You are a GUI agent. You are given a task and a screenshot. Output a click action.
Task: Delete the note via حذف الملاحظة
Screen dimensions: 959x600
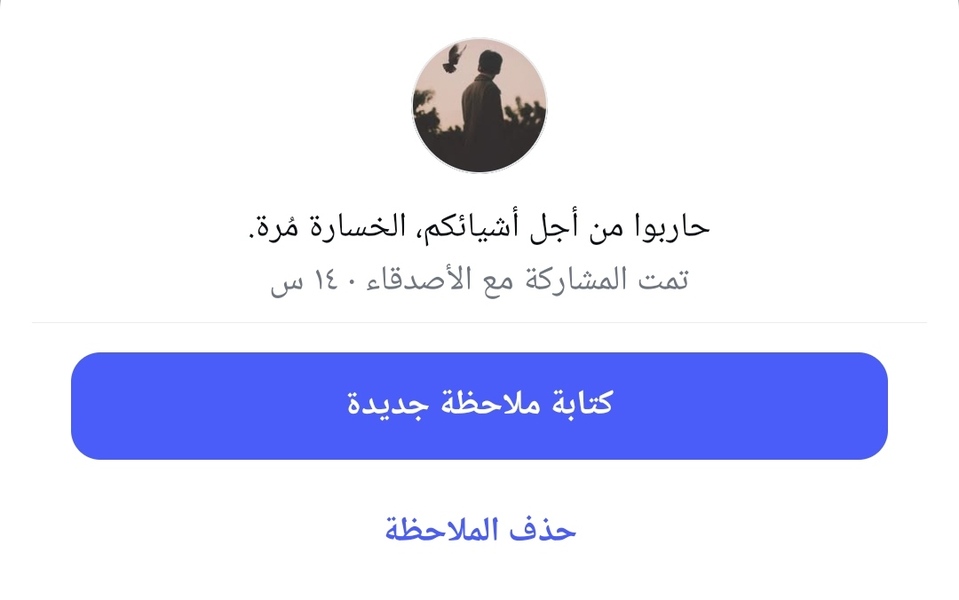480,529
